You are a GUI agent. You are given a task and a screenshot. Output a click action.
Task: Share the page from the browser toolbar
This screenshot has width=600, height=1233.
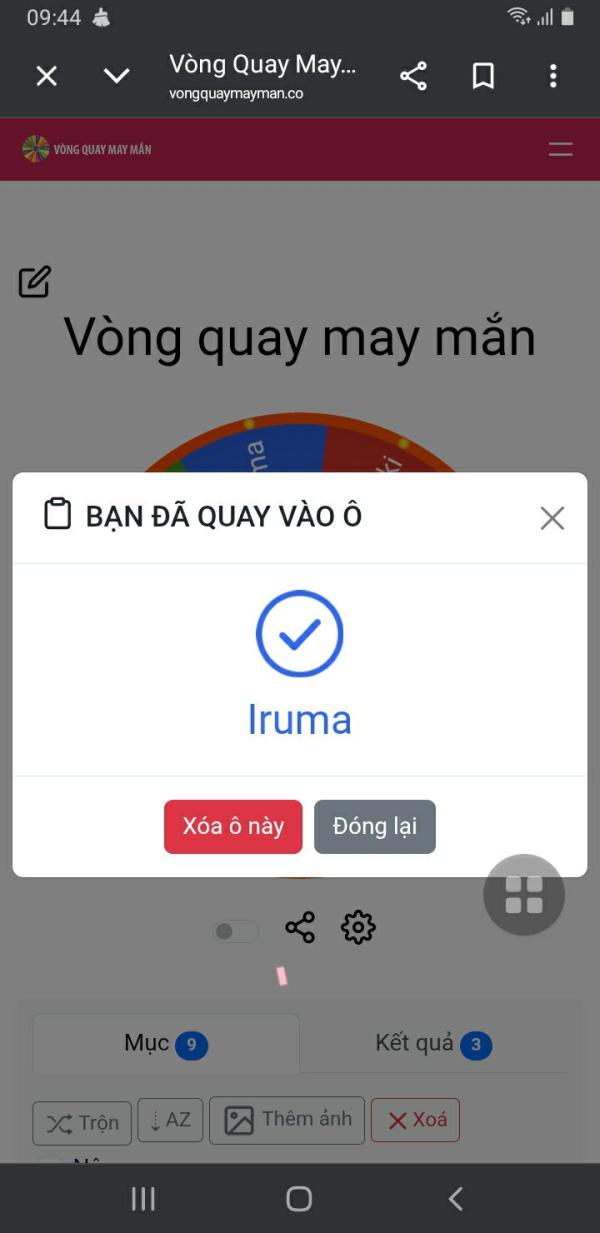coord(413,76)
